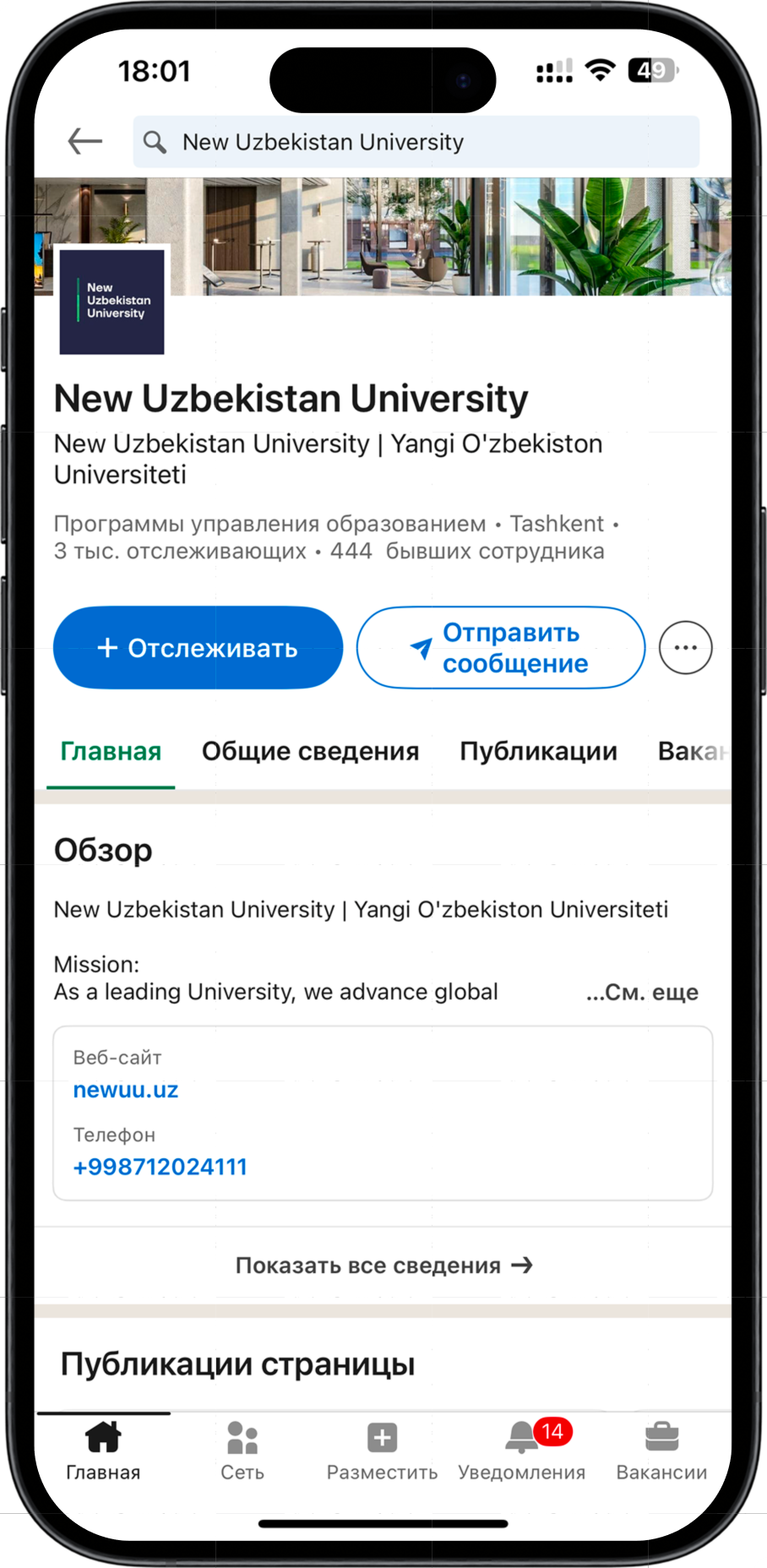Open the newuu.uz website link
This screenshot has width=767, height=1568.
[x=125, y=1089]
